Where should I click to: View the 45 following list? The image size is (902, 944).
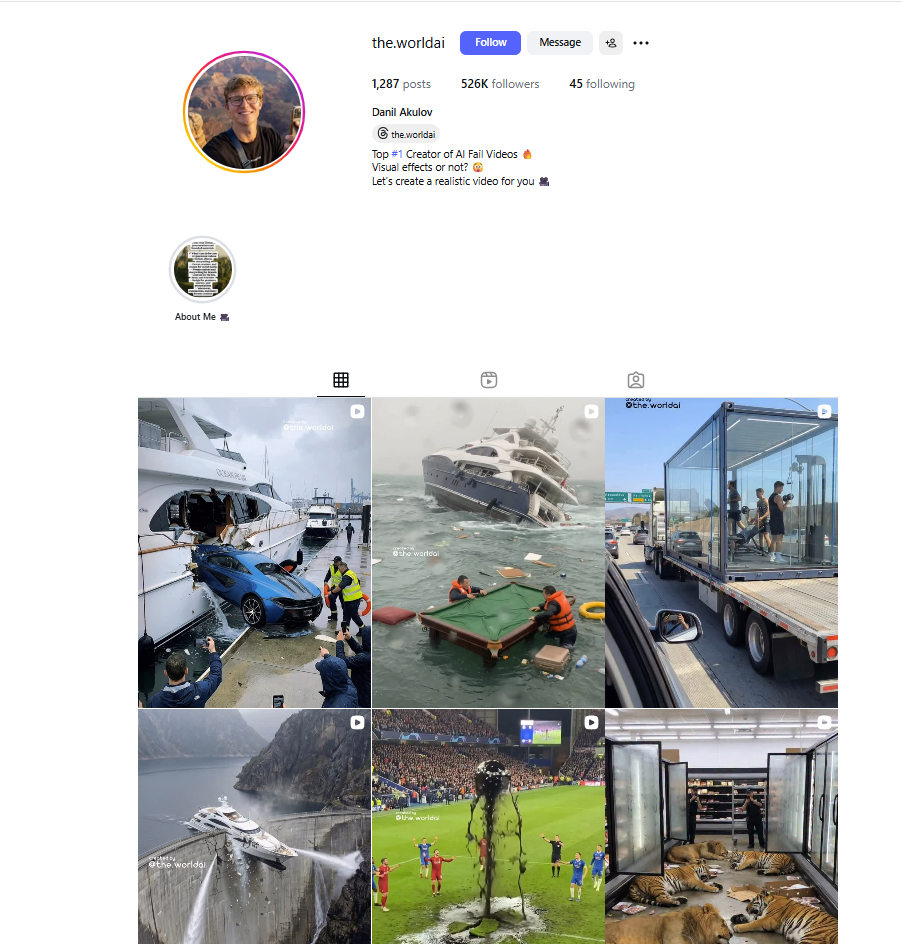click(602, 84)
